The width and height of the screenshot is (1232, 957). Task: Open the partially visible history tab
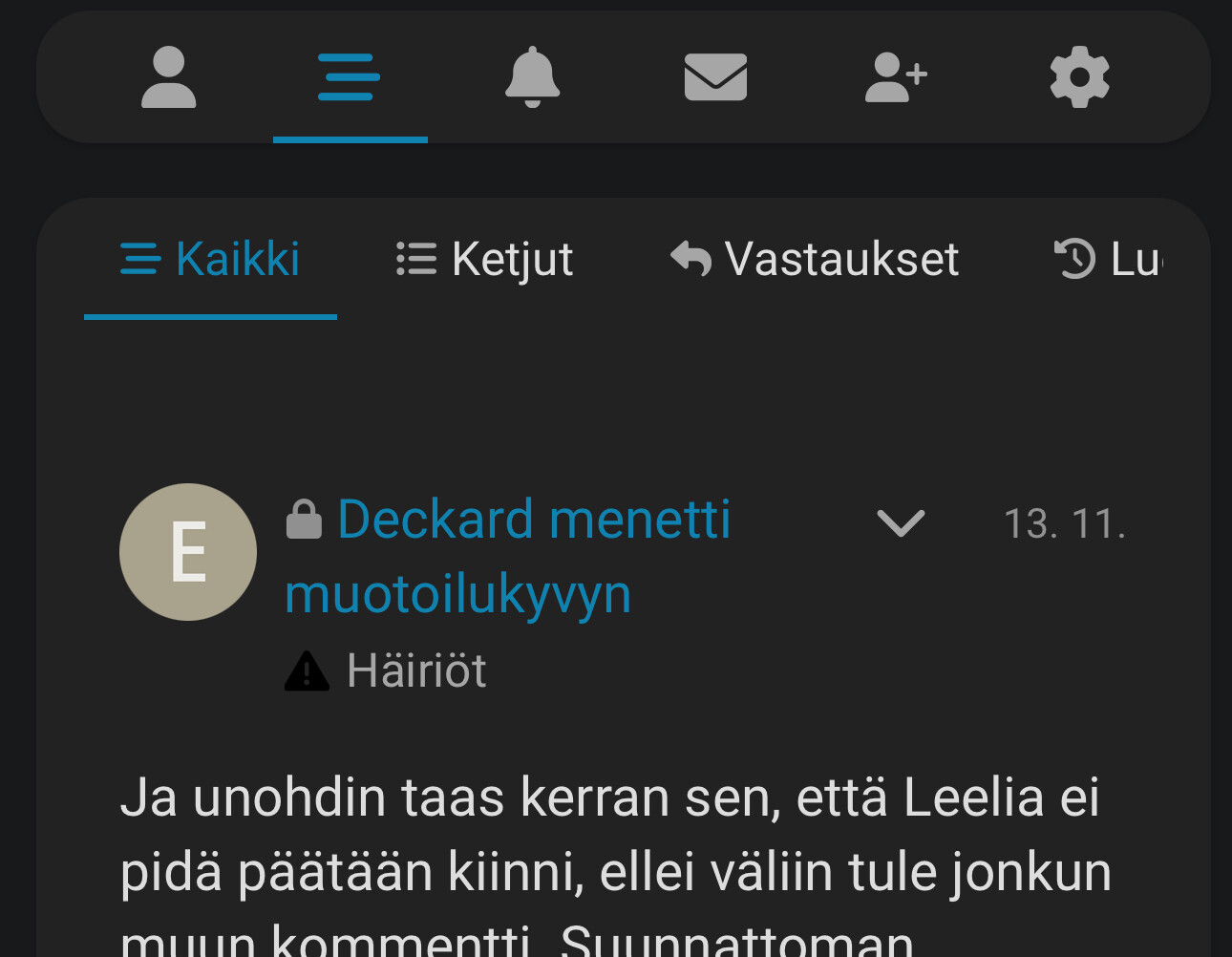coord(1108,259)
